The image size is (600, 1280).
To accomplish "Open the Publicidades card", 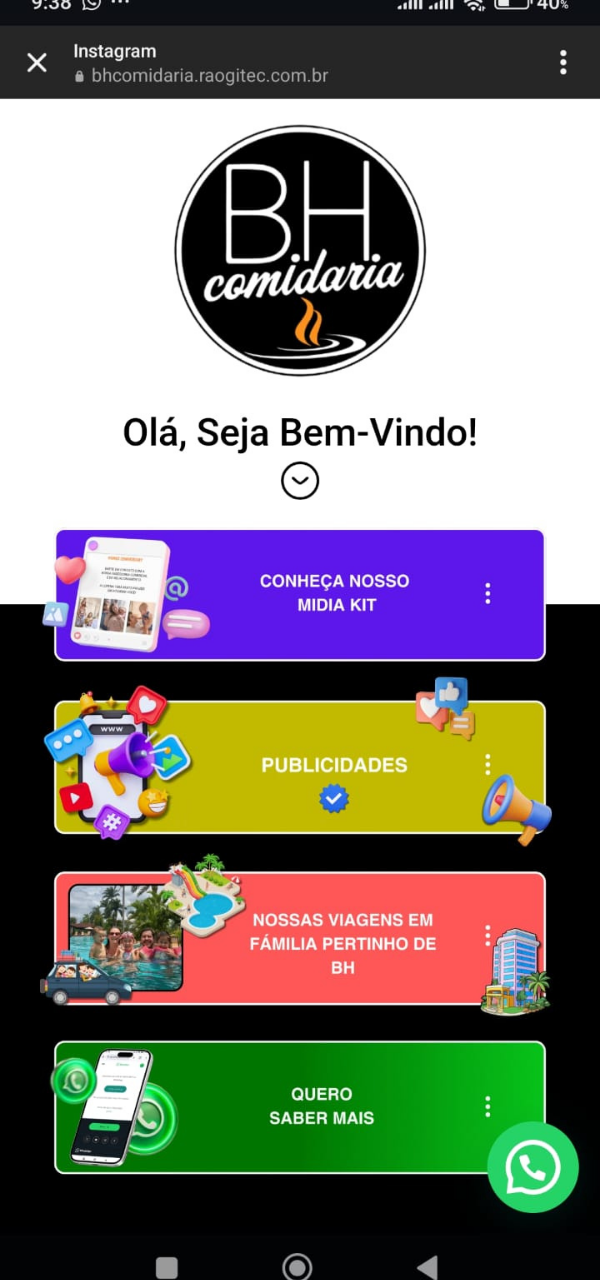I will tap(334, 766).
